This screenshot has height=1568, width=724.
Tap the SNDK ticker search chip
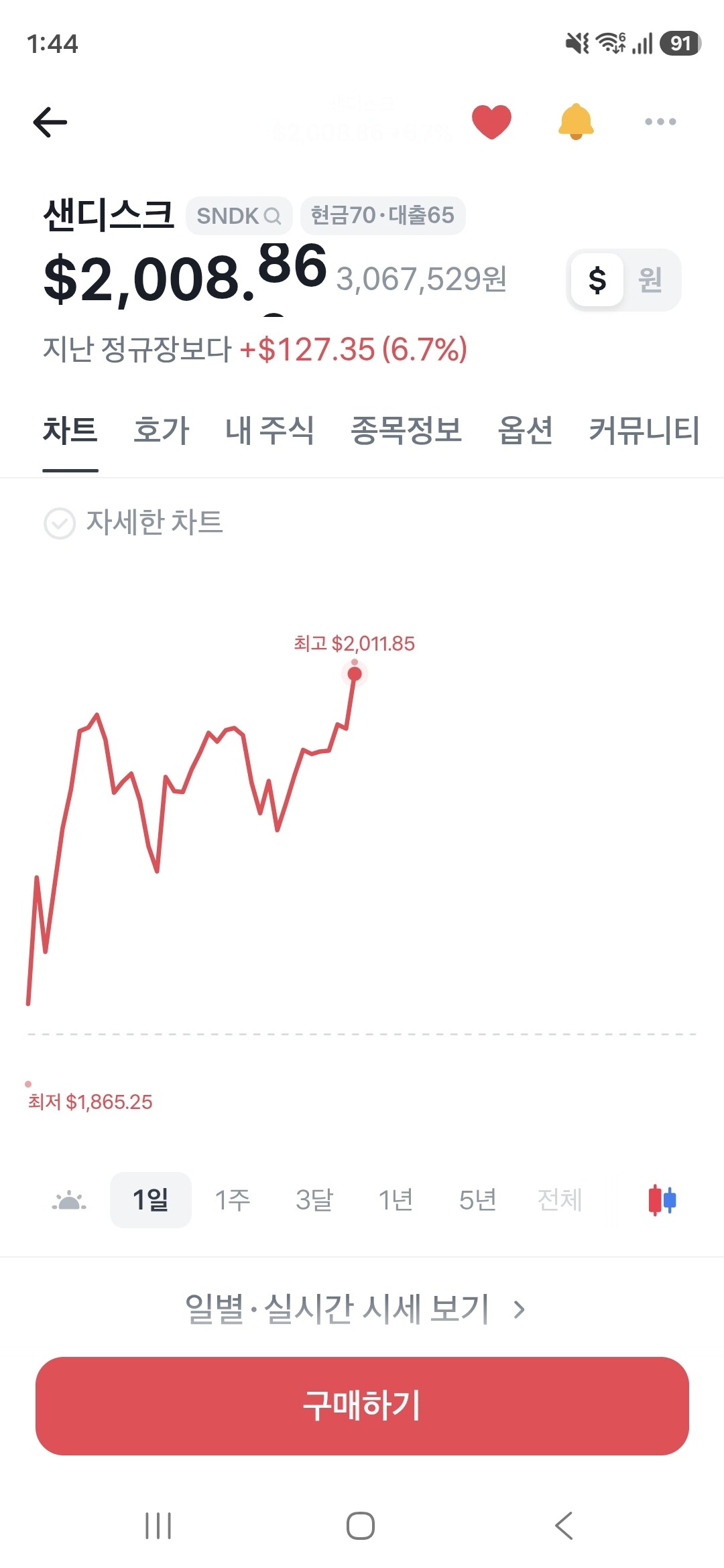pos(239,216)
